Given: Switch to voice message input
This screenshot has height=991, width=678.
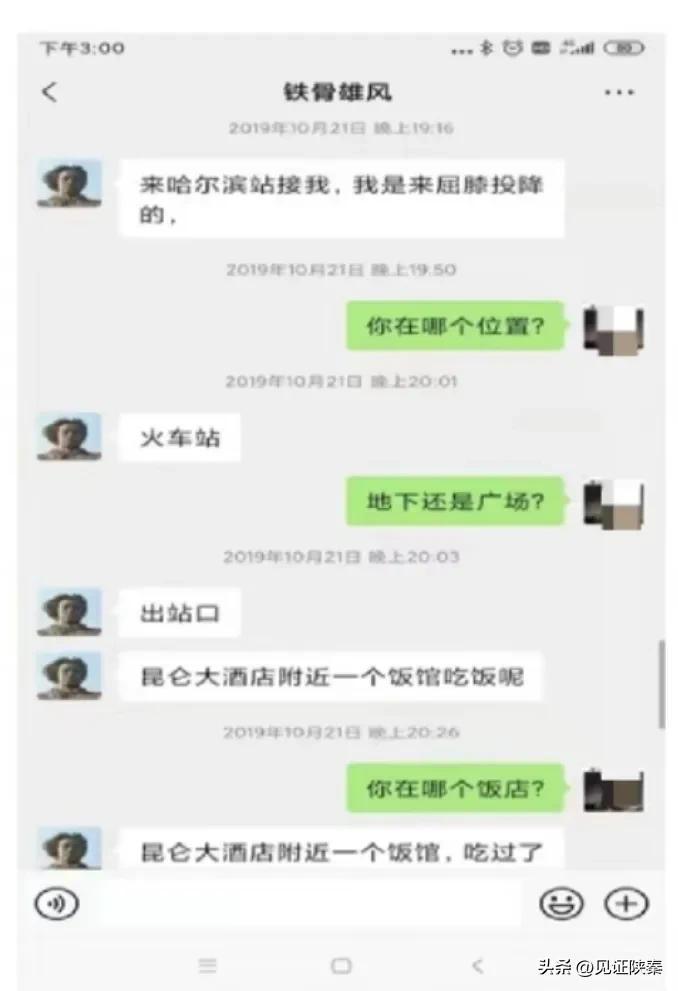Looking at the screenshot, I should pos(57,904).
